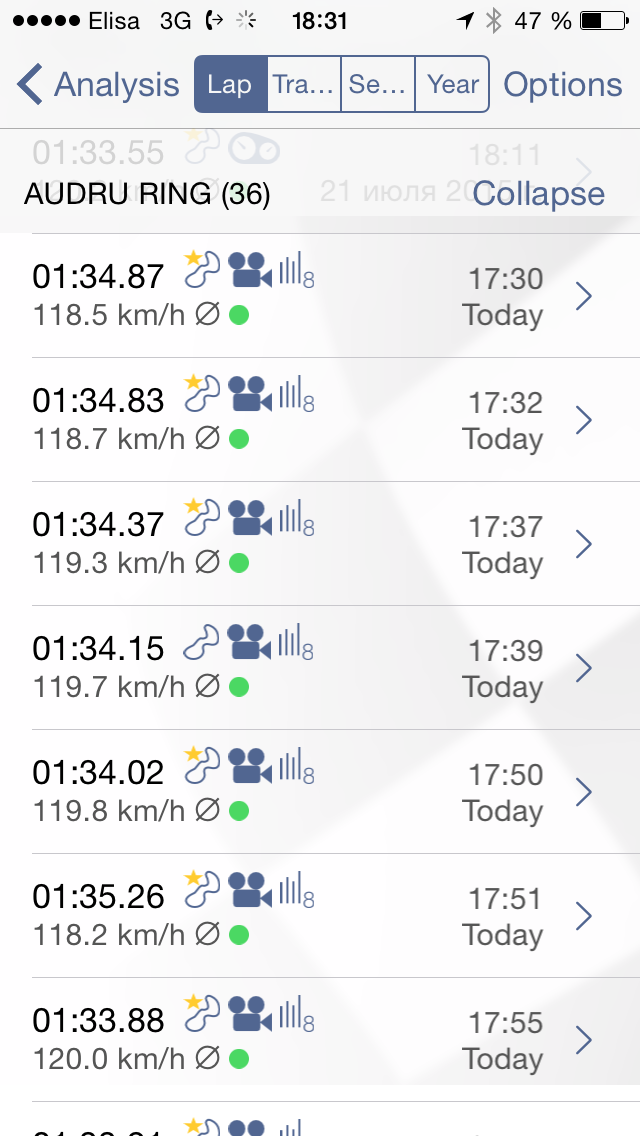The height and width of the screenshot is (1136, 640).
Task: View the 01:34.02 lap details
Action: click(320, 792)
